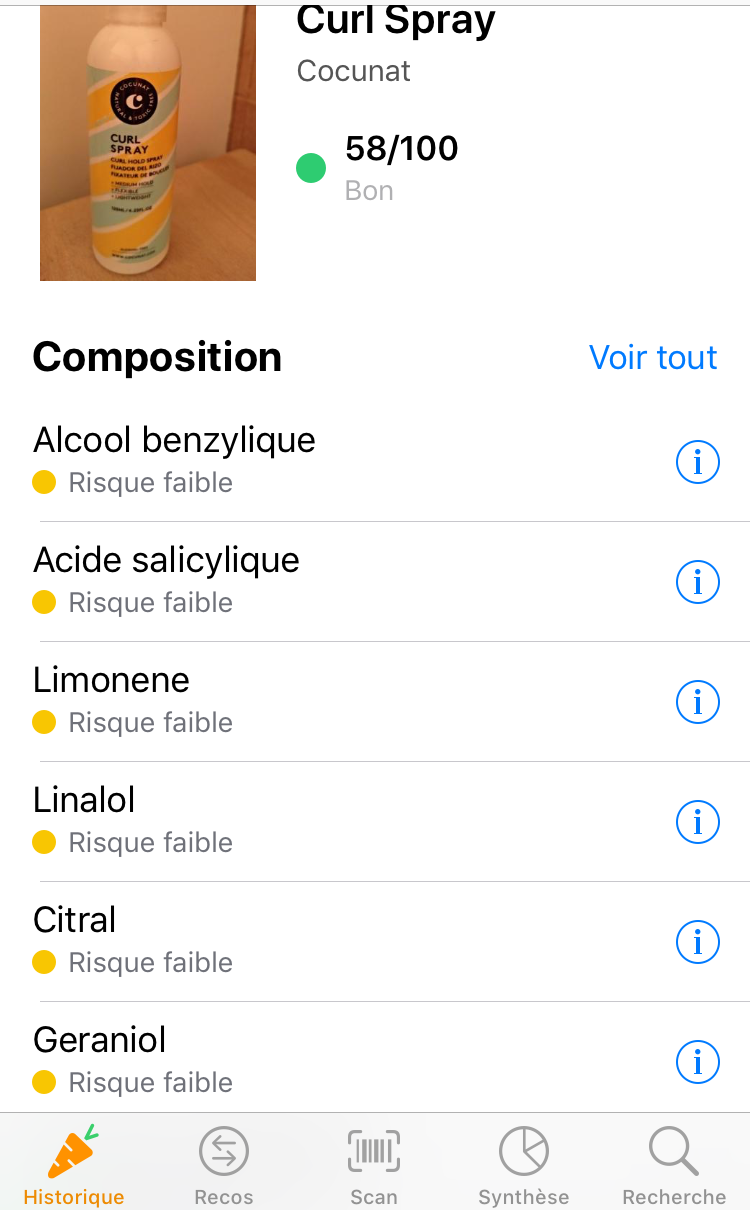Open the info icon for Alcool benzylique
The image size is (750, 1210).
point(697,462)
